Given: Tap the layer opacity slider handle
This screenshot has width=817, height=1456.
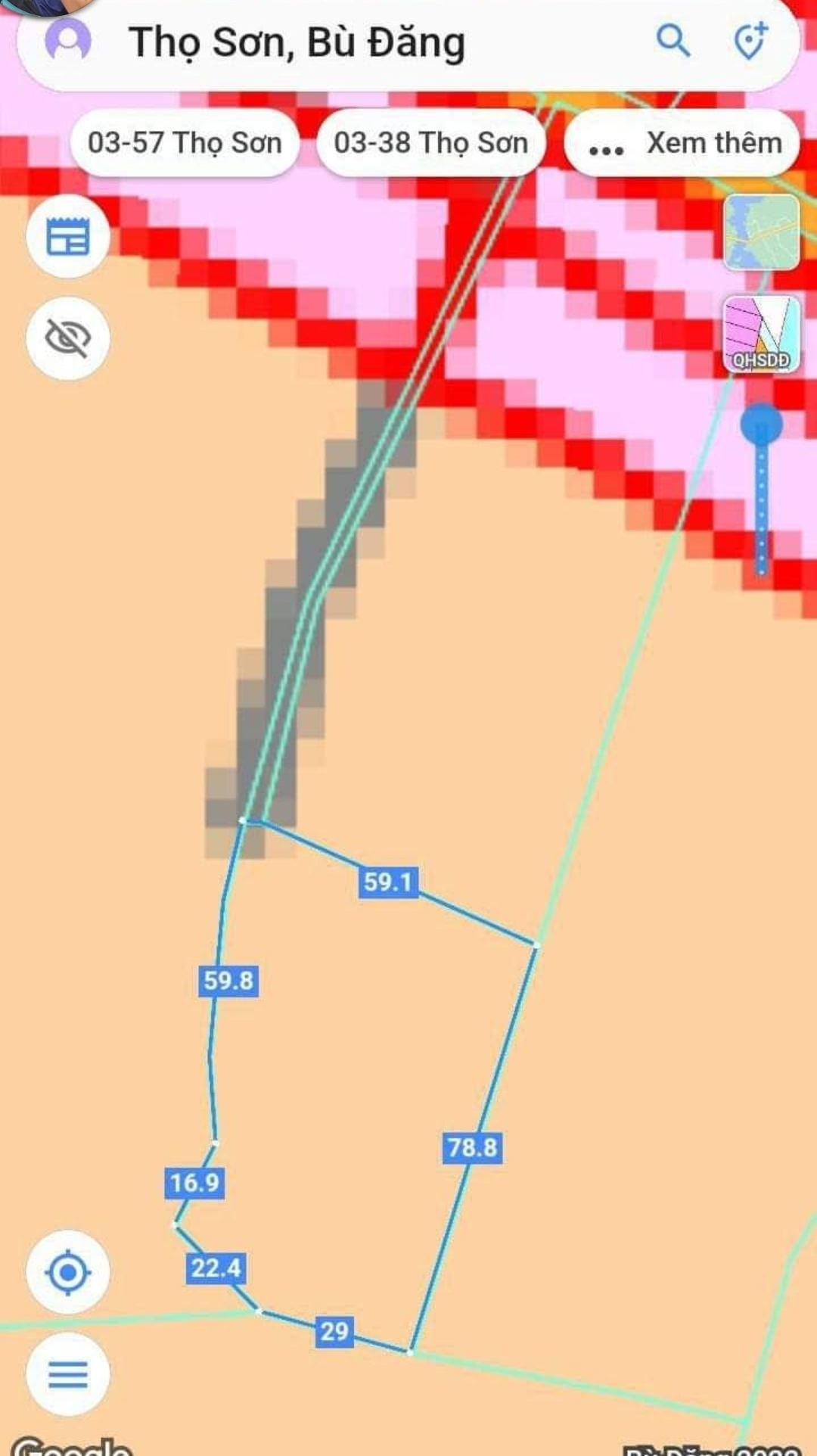Looking at the screenshot, I should pos(761,425).
